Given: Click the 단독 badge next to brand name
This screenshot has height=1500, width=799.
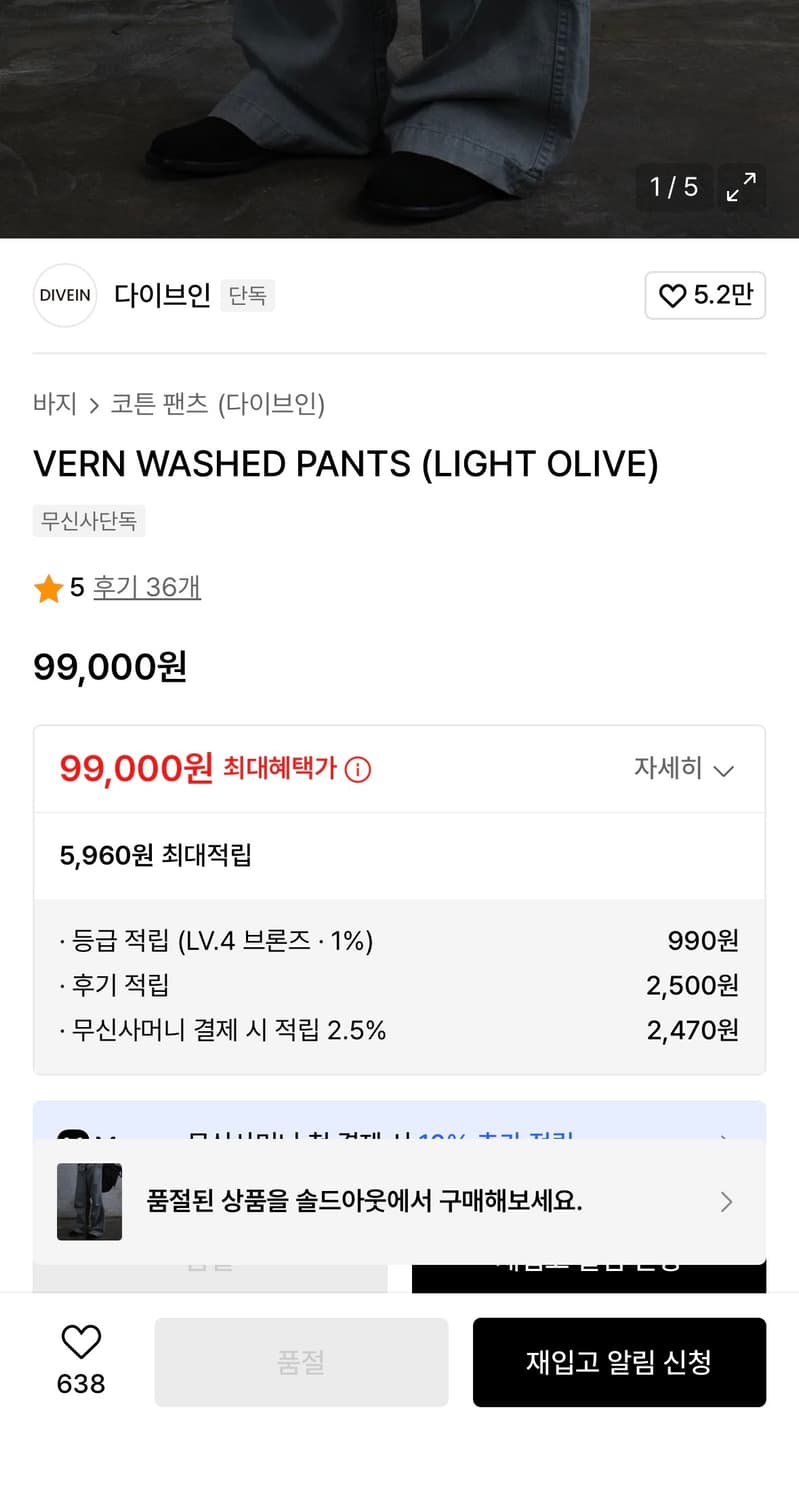Looking at the screenshot, I should pos(247,296).
